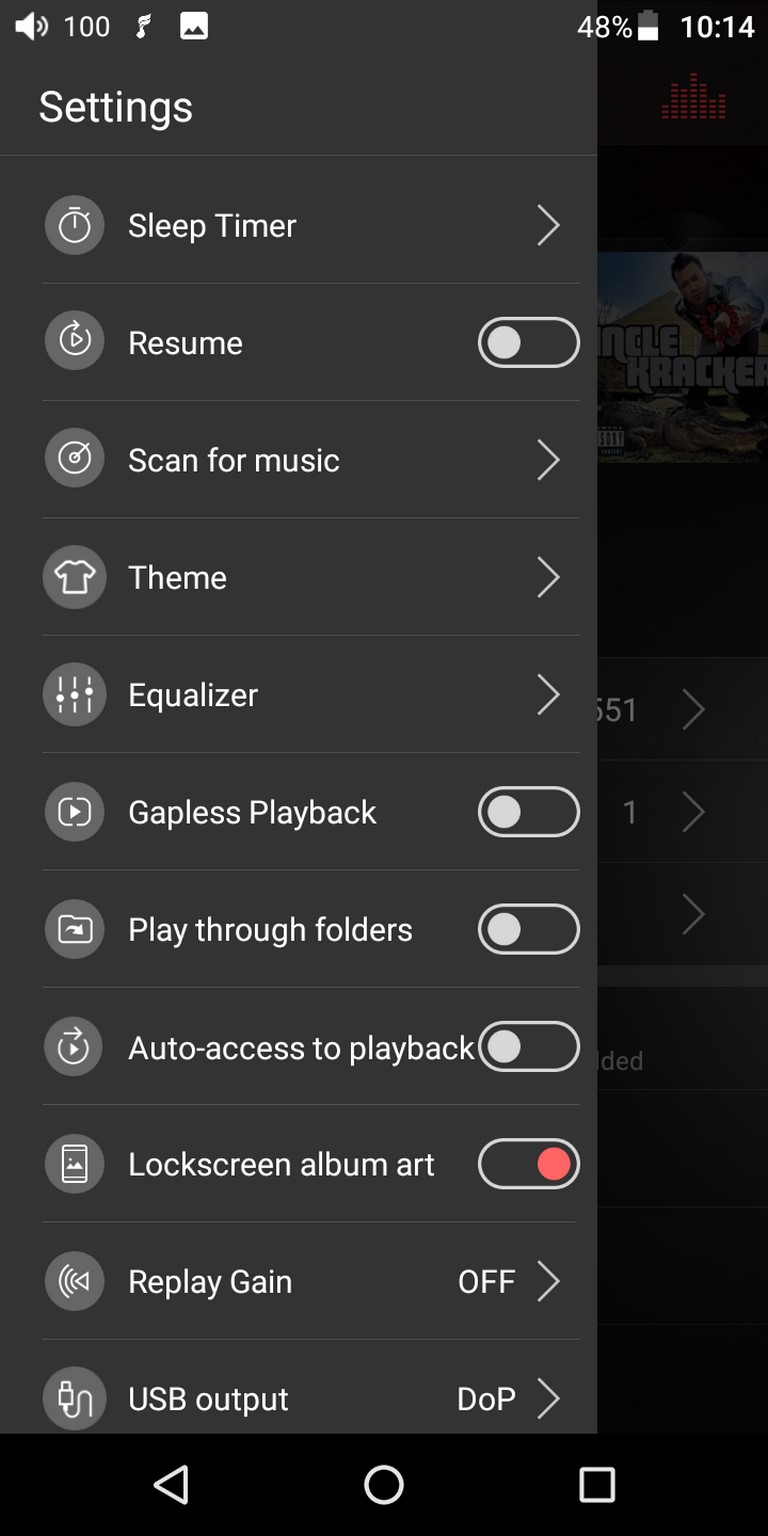Screen dimensions: 768x1536
Task: Disable Lockscreen album art
Action: (528, 1164)
